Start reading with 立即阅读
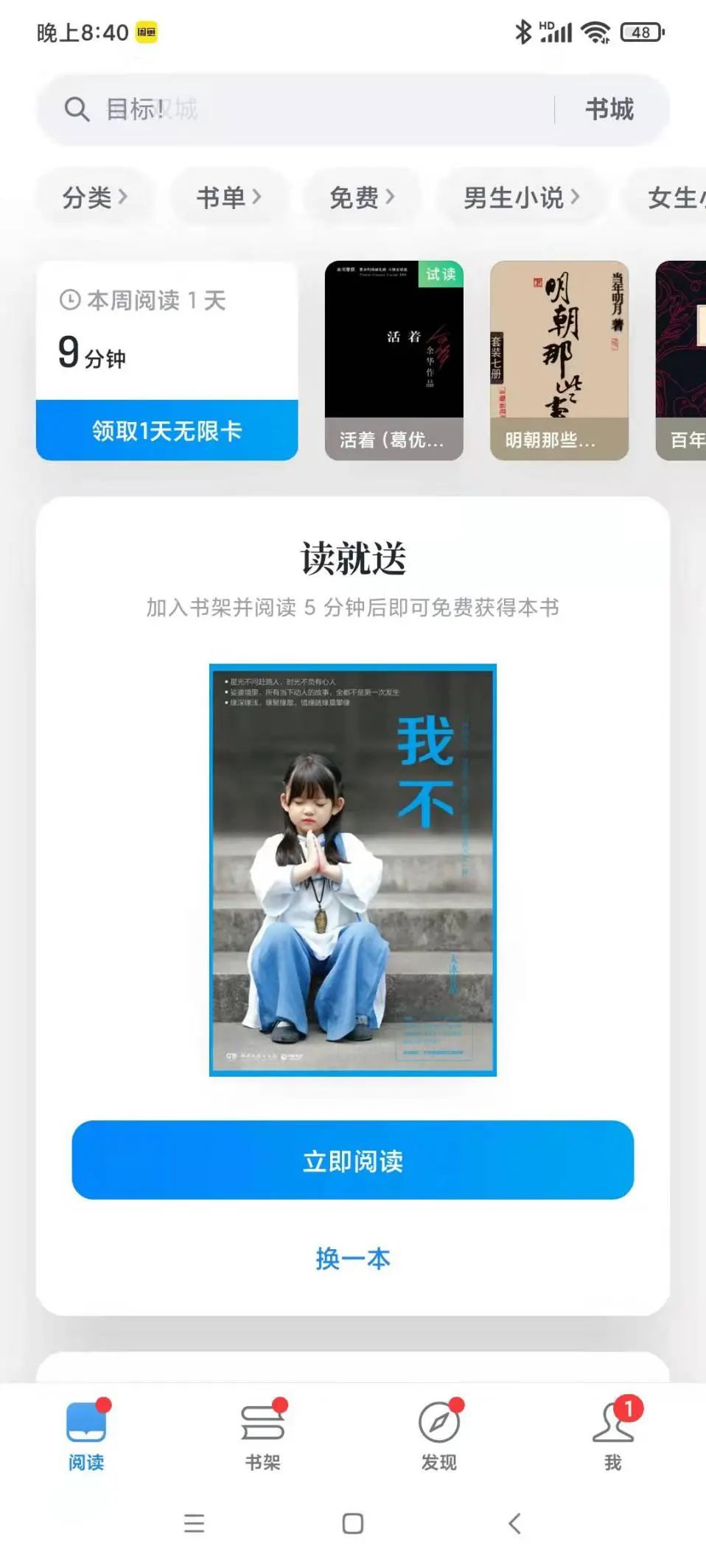Image resolution: width=706 pixels, height=1568 pixels. point(352,1160)
